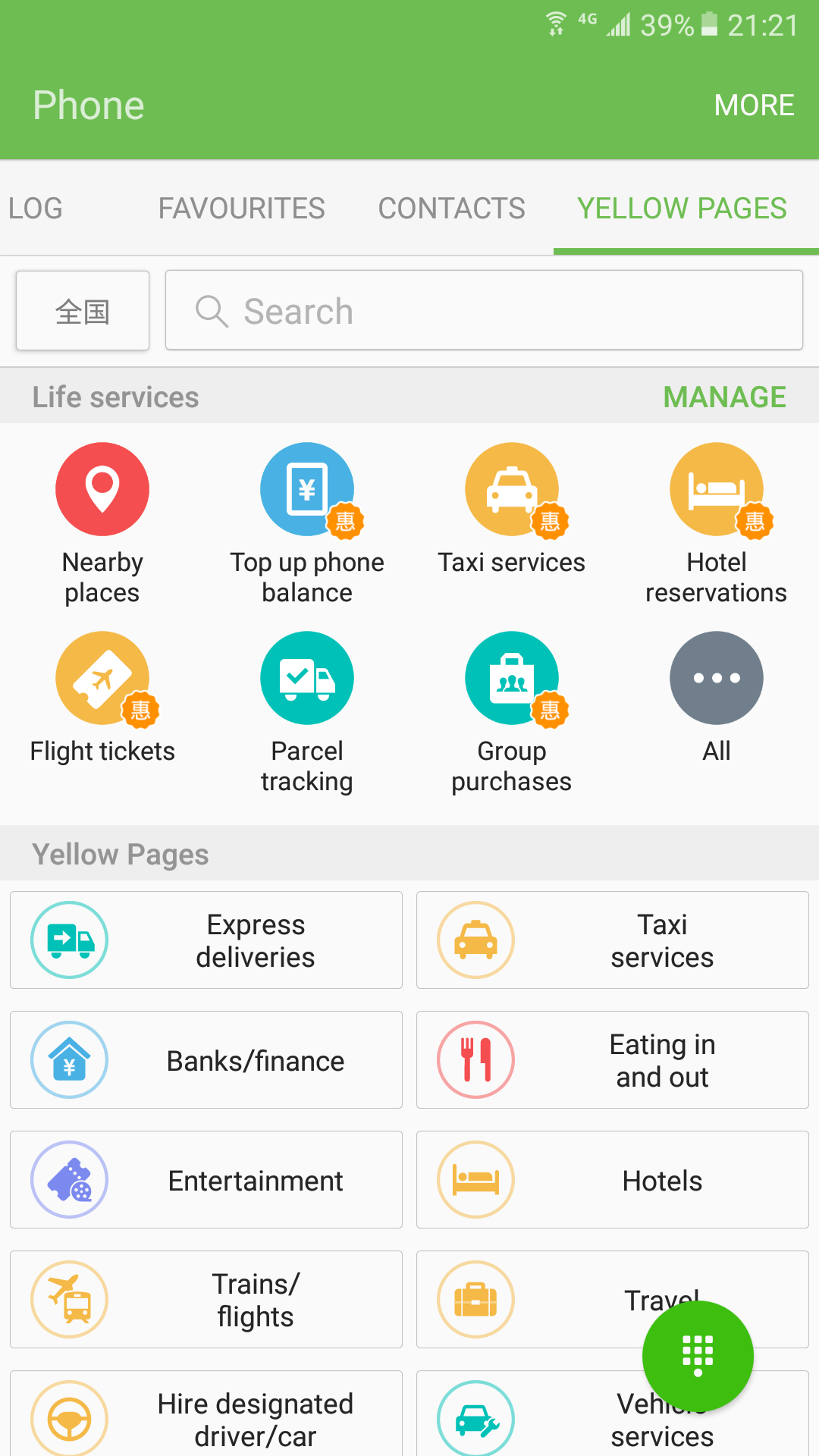Open Group purchases
819x1456 pixels.
pyautogui.click(x=512, y=711)
